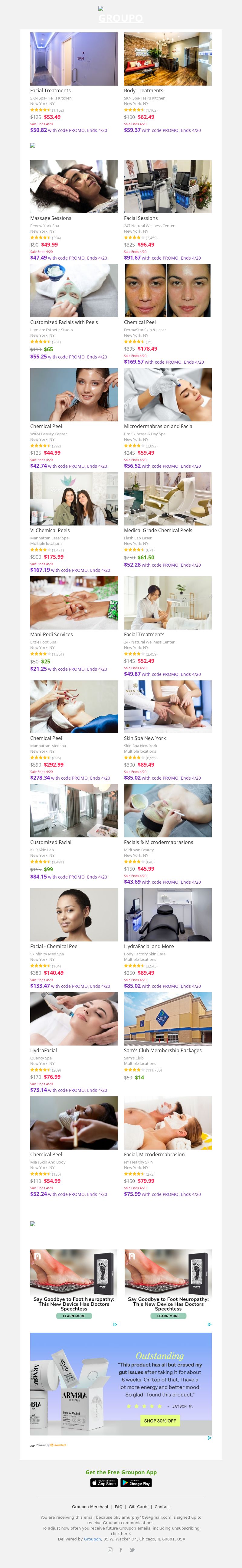
Task: Open Groupon's Instagram page icon
Action: coord(110,1550)
